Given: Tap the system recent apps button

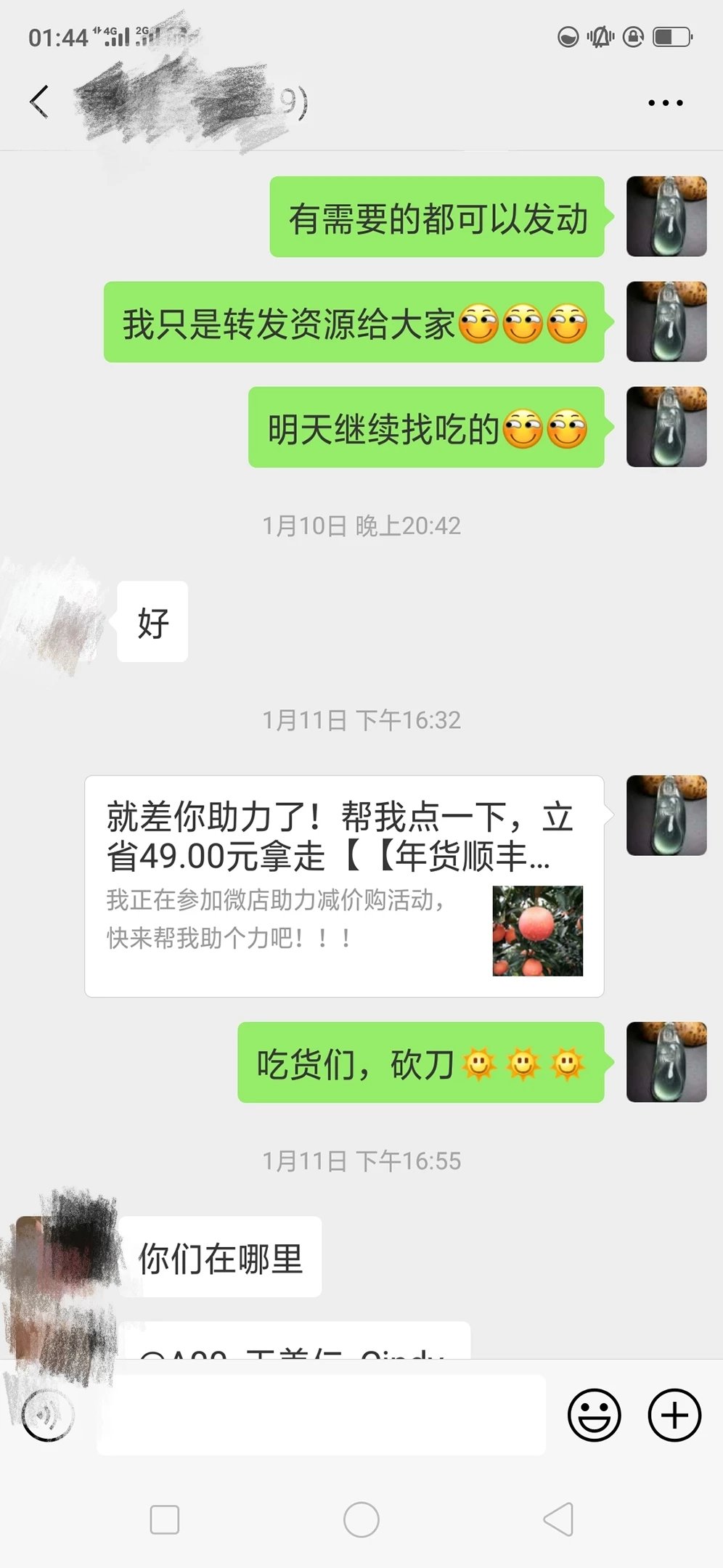Looking at the screenshot, I should (165, 1519).
